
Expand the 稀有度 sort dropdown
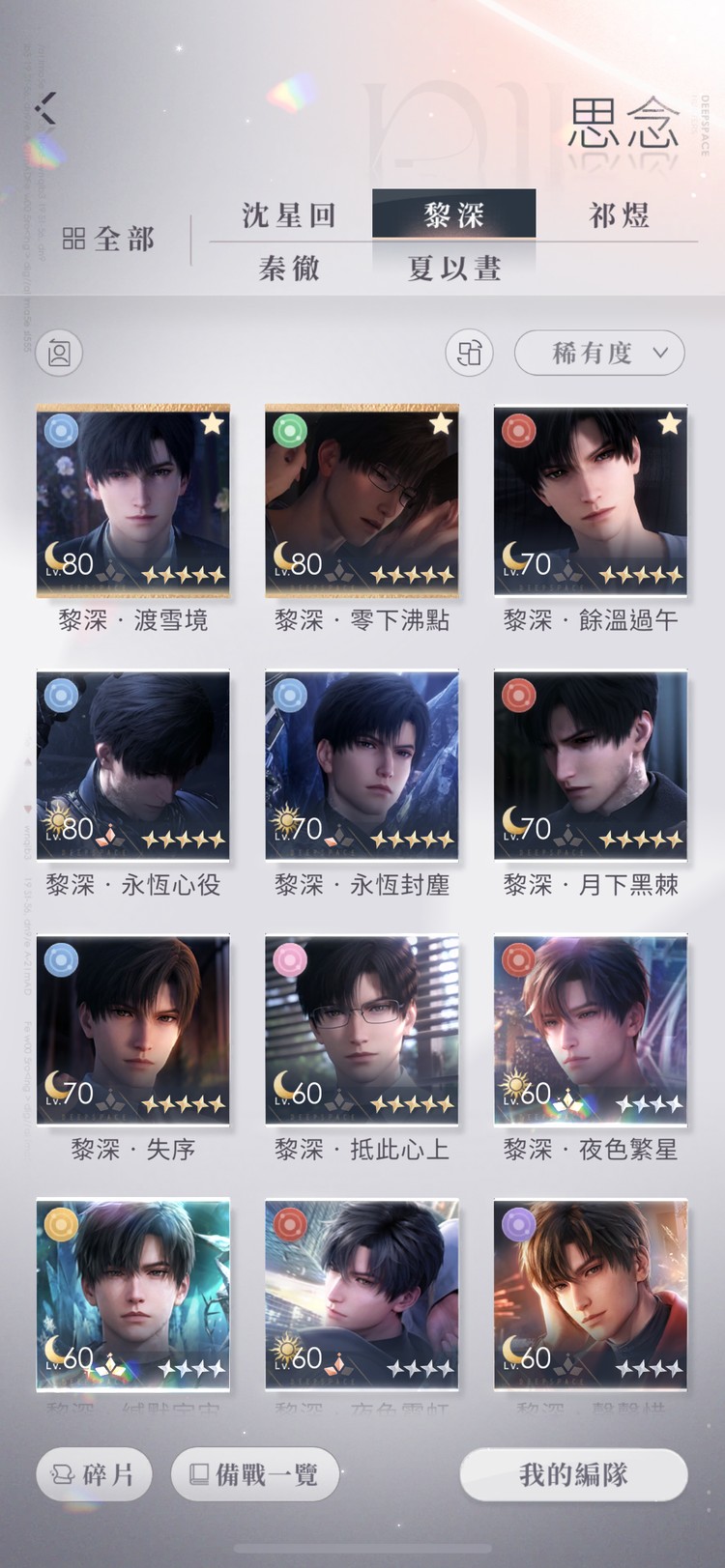click(x=599, y=354)
